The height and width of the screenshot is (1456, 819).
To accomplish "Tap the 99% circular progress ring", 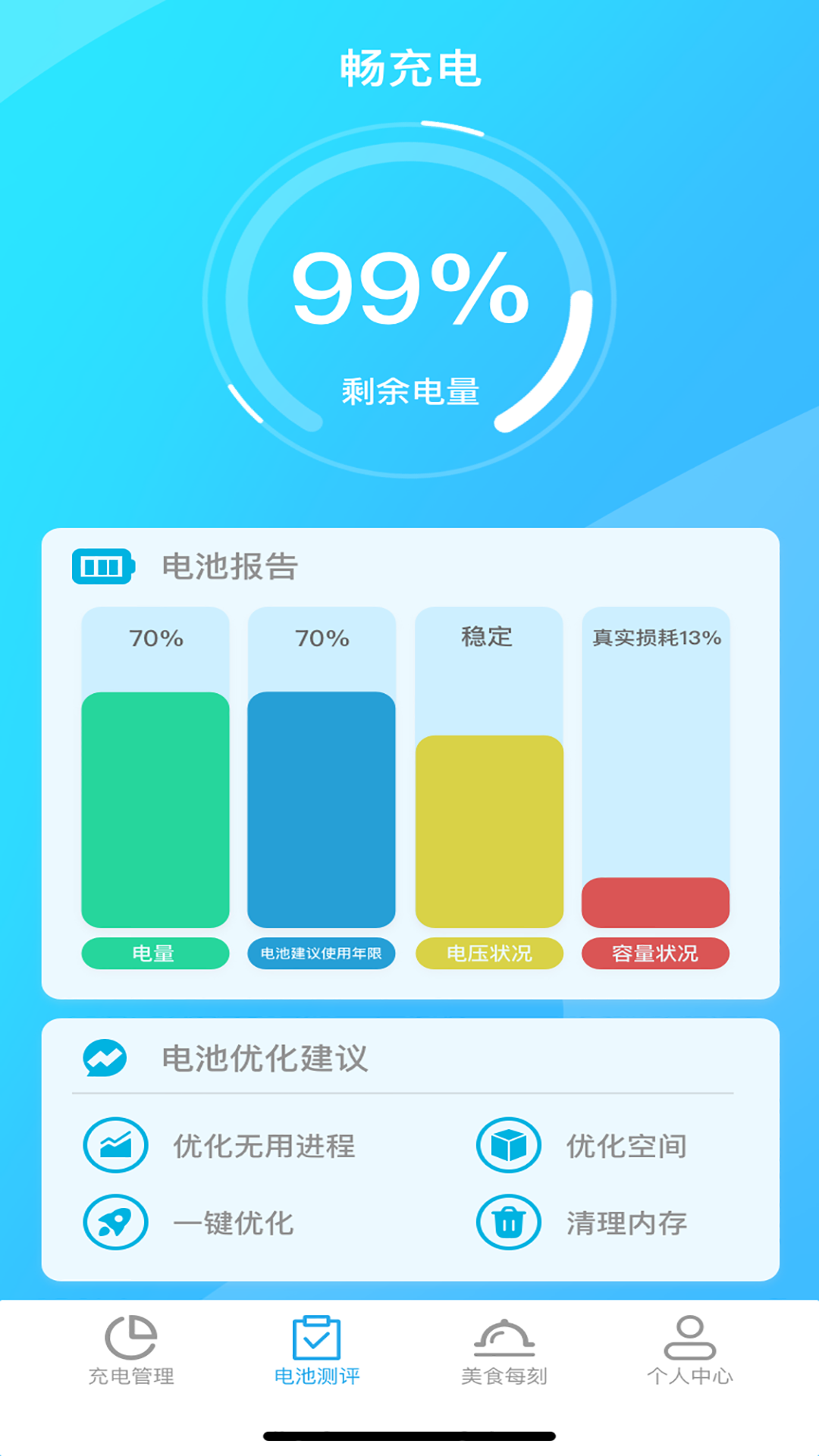I will coord(409,296).
